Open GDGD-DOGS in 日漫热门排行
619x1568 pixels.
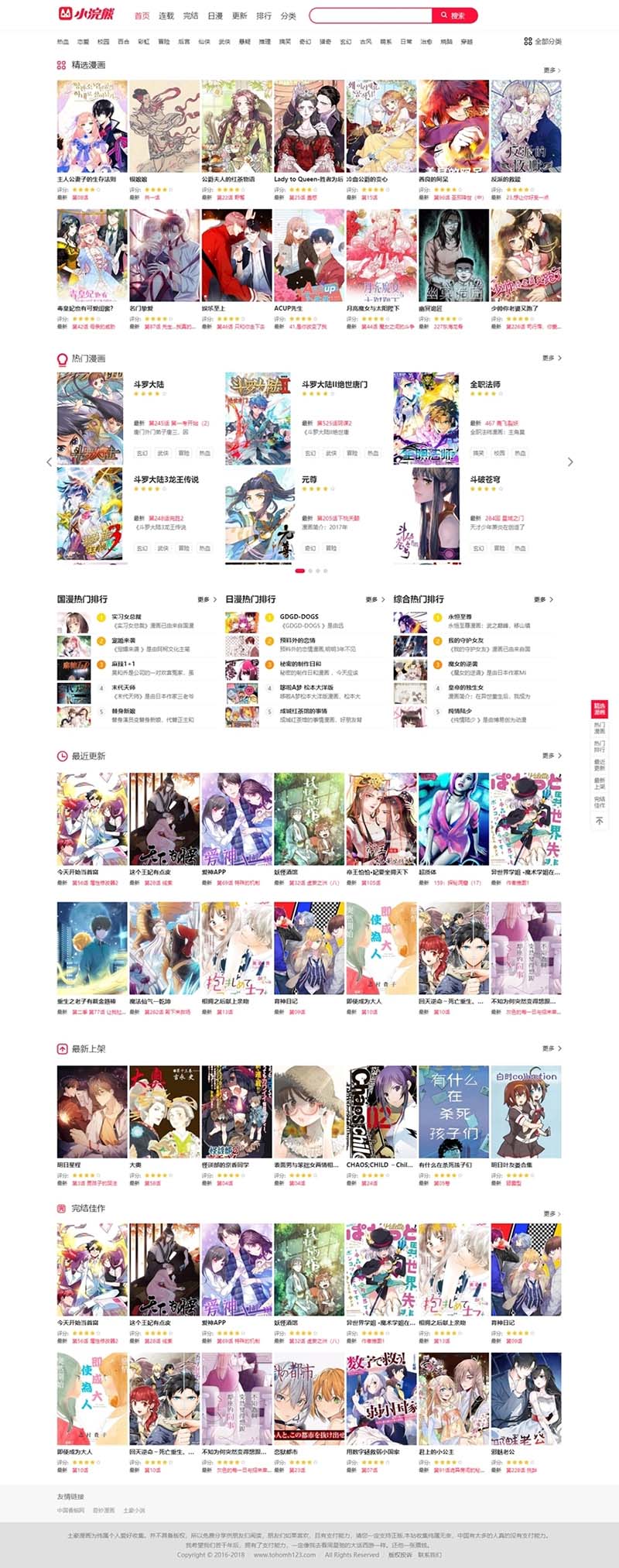pos(299,617)
